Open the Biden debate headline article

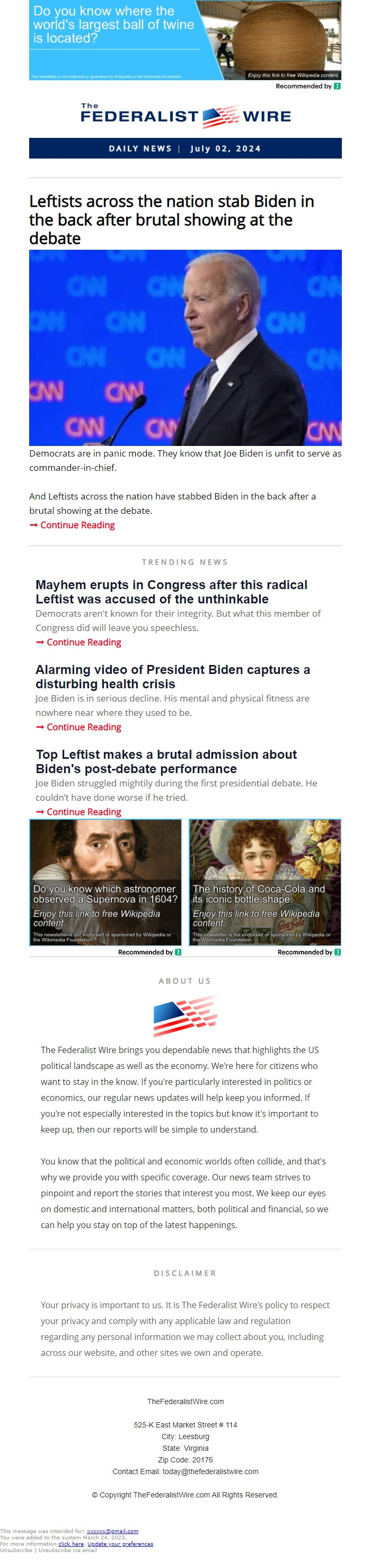coord(172,219)
